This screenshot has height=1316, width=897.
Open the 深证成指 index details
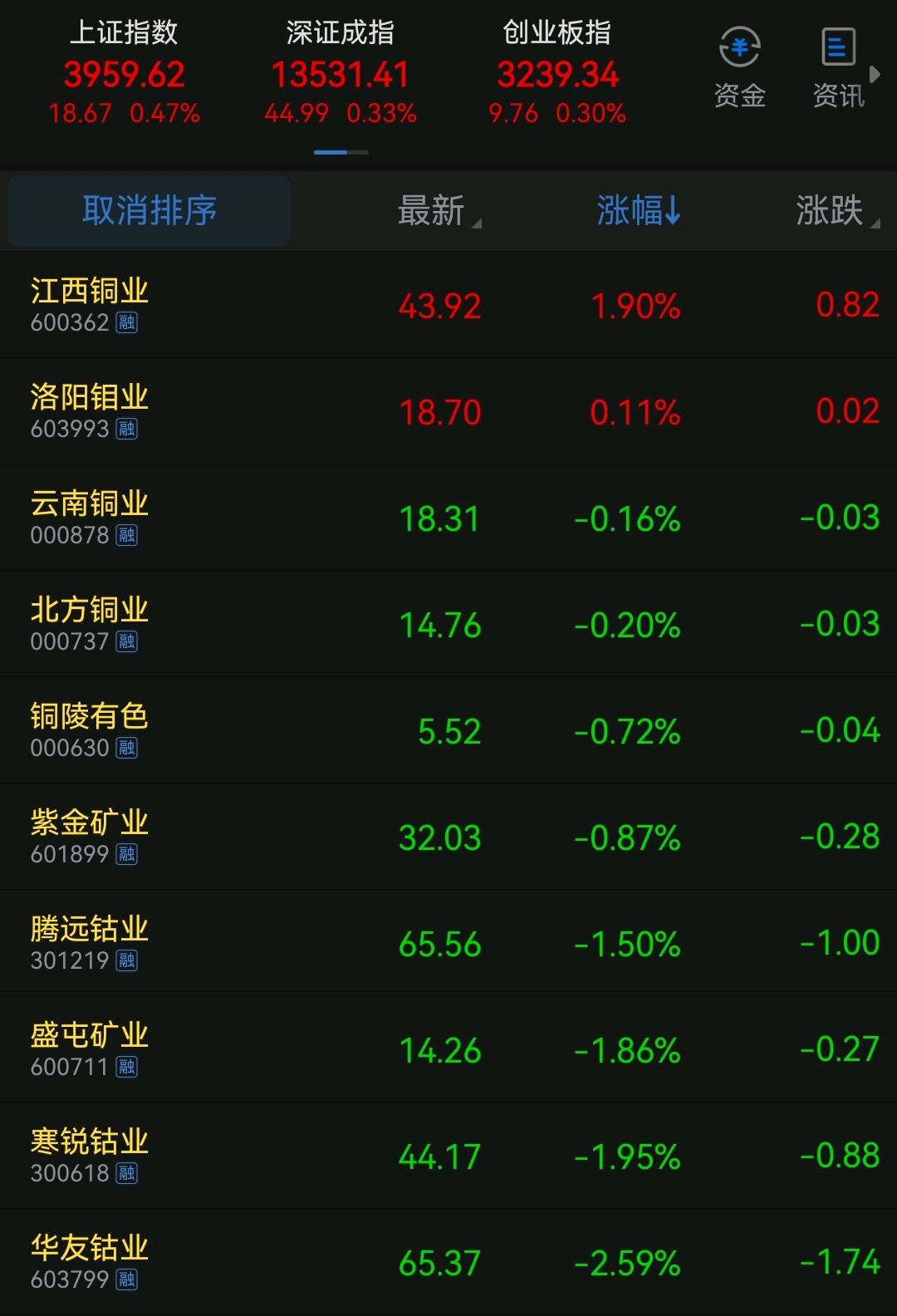point(337,71)
